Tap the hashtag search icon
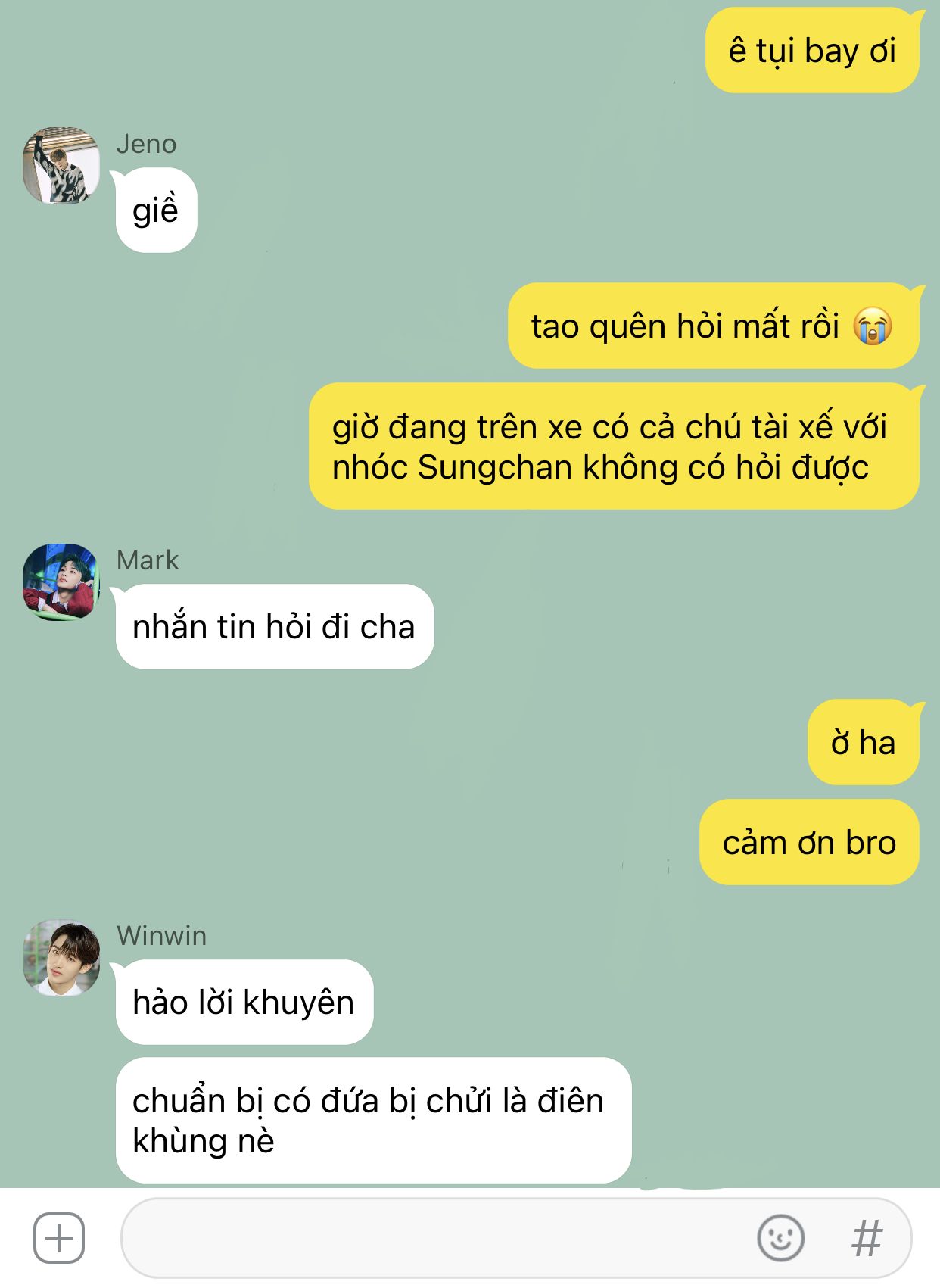Viewport: 940px width, 1288px height. [x=867, y=1237]
